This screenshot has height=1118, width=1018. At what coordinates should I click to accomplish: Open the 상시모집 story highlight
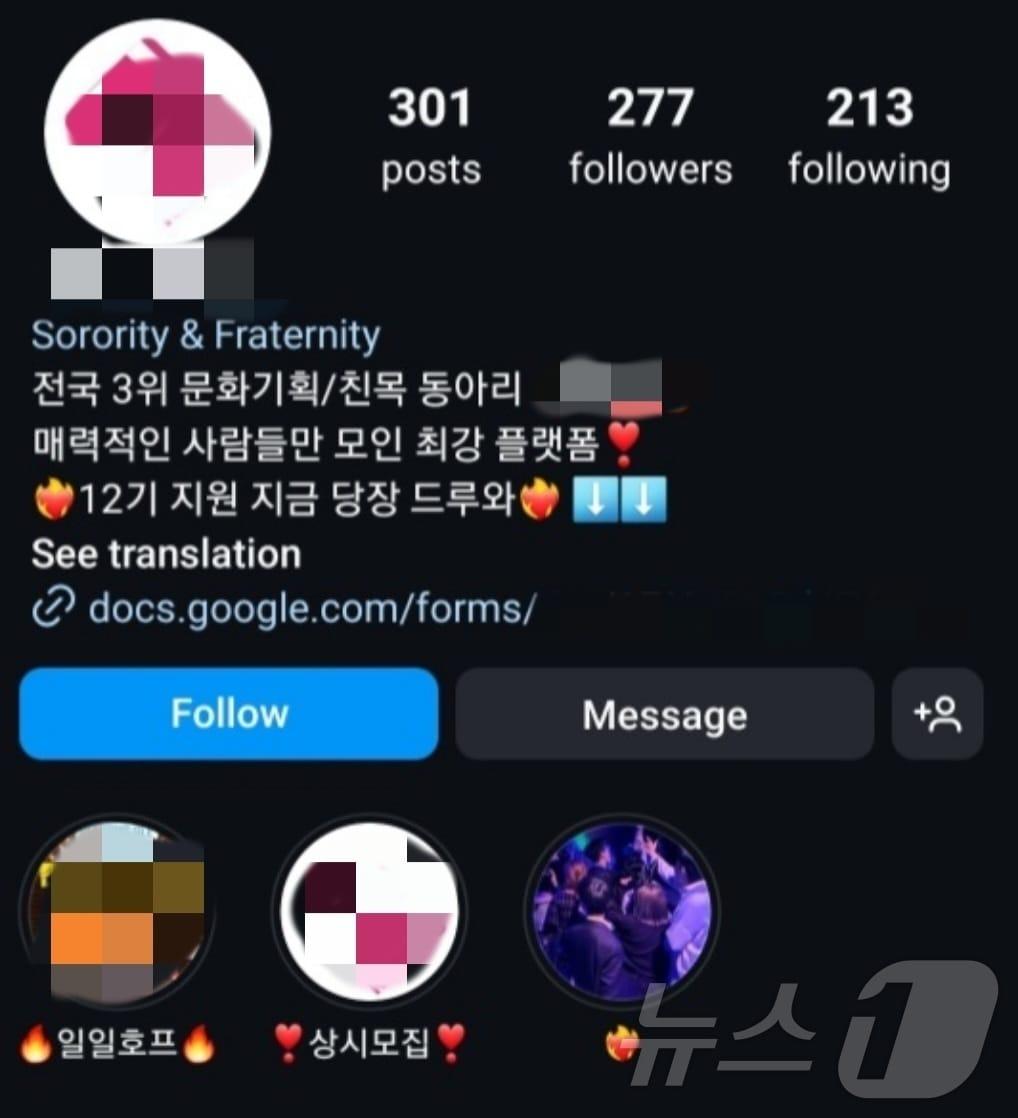[370, 910]
